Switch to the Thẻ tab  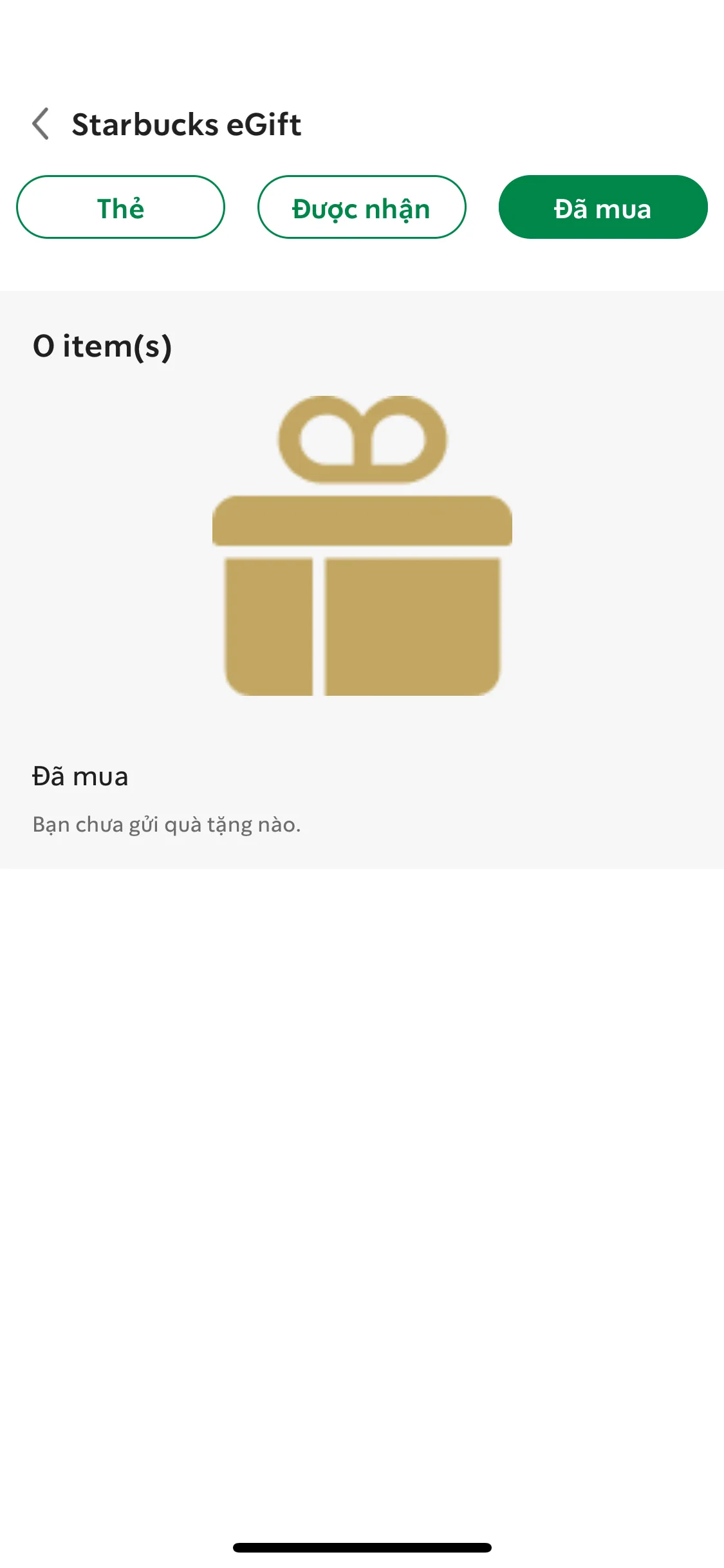click(x=120, y=207)
